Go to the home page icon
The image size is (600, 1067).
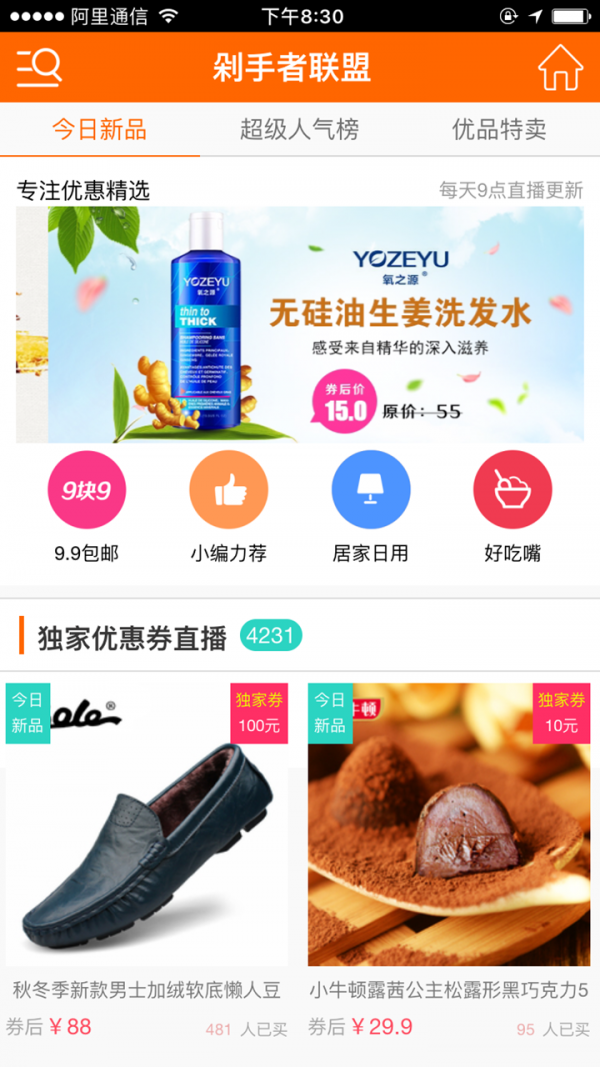pyautogui.click(x=560, y=68)
